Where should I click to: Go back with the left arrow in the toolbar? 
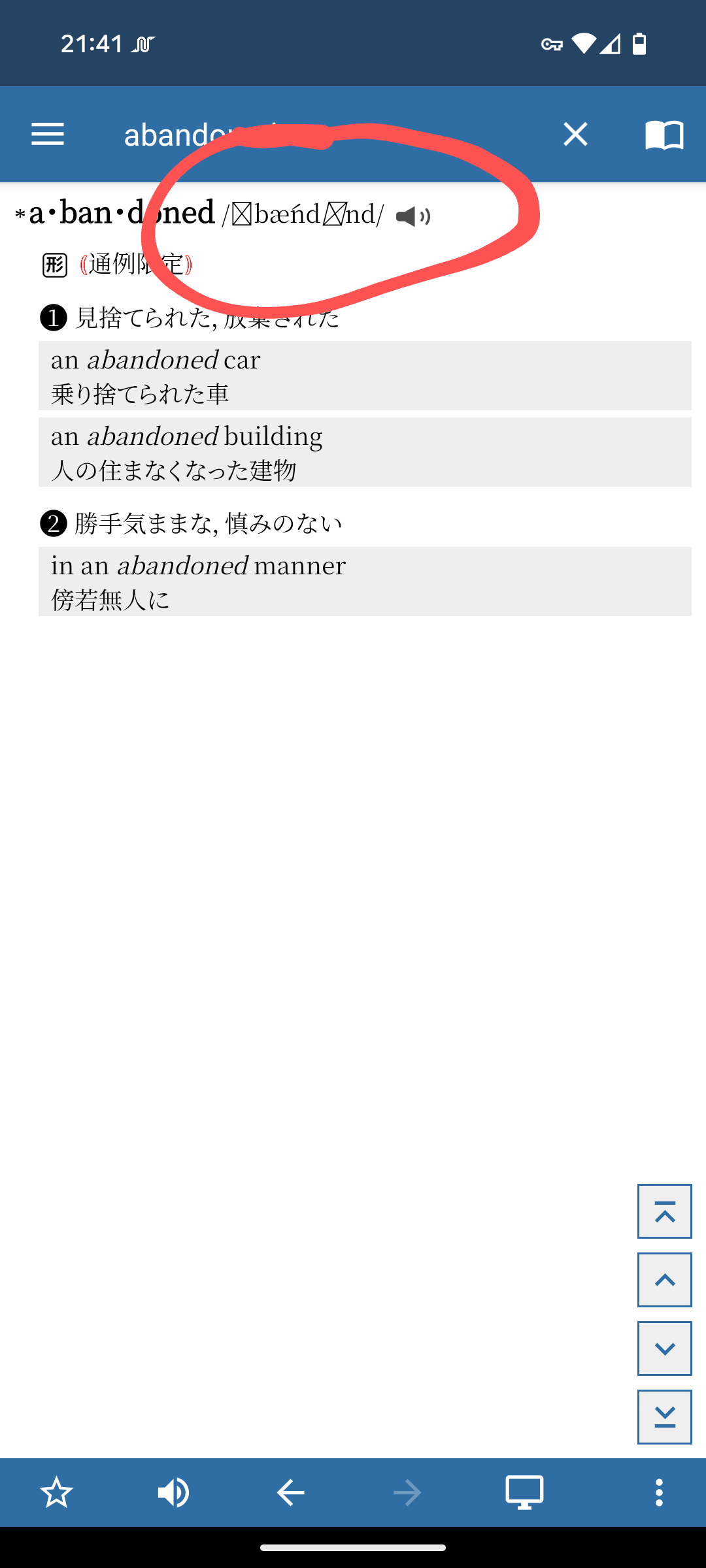[x=290, y=1492]
